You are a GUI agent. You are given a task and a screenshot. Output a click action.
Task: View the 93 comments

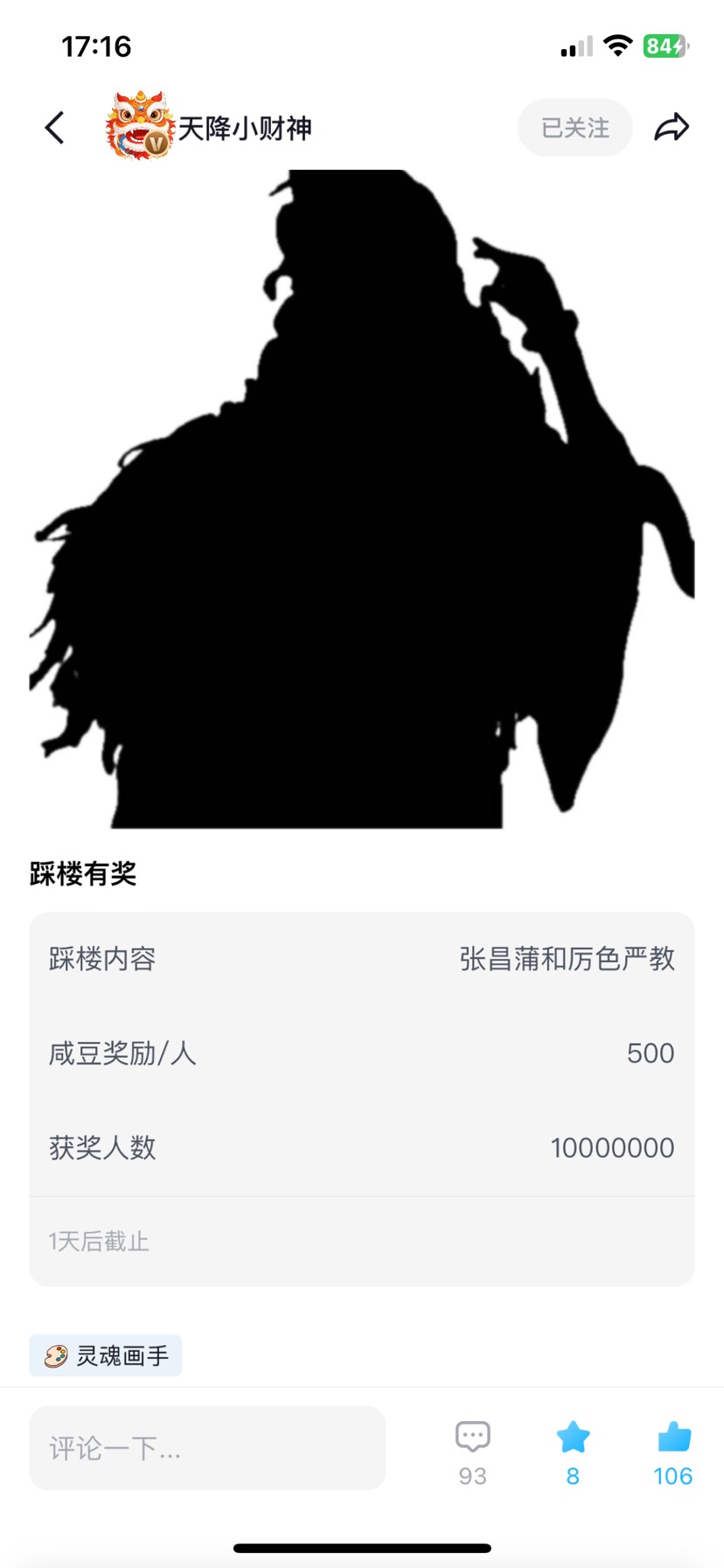click(x=472, y=1452)
